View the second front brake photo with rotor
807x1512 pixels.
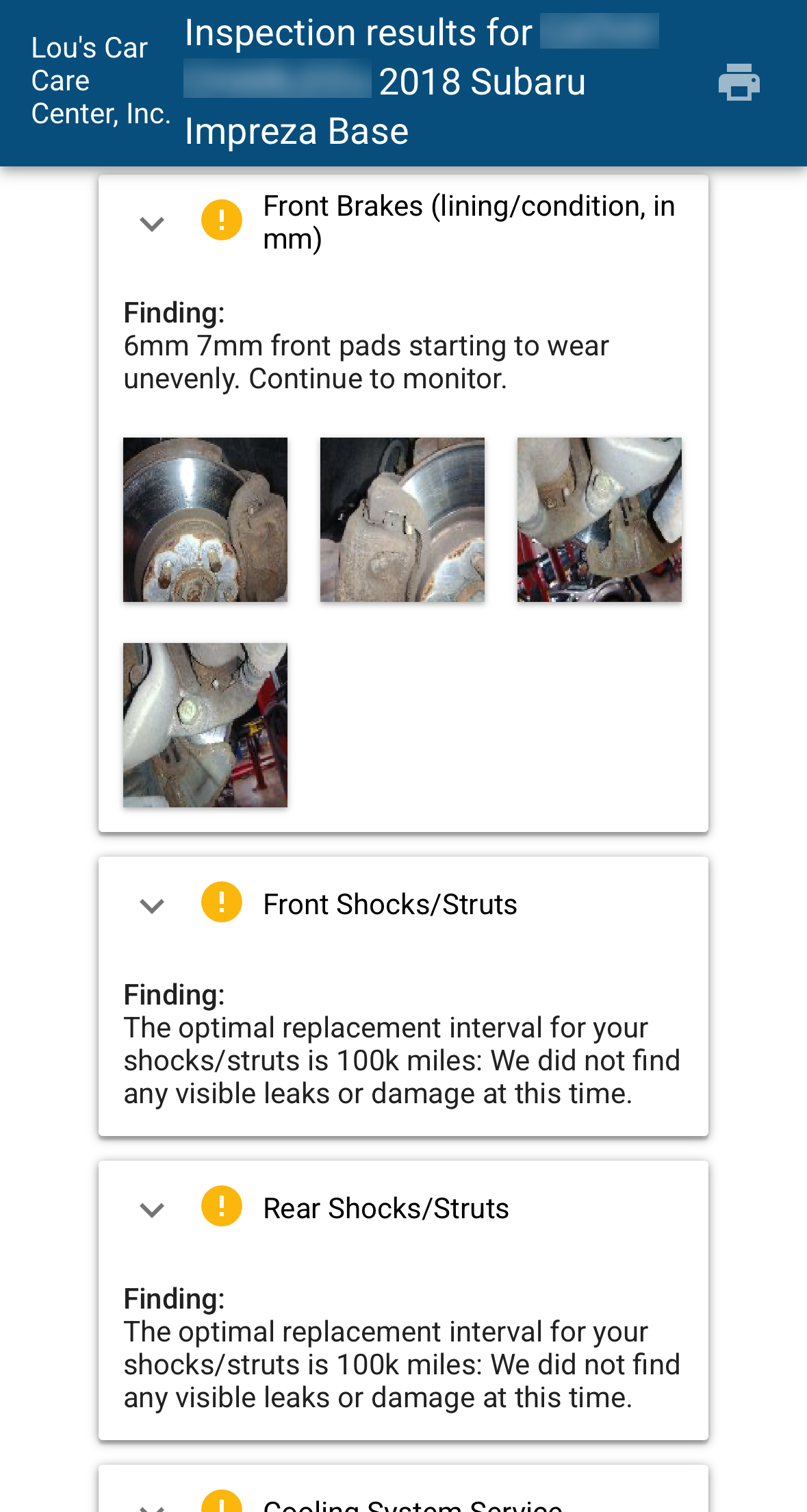coord(402,520)
